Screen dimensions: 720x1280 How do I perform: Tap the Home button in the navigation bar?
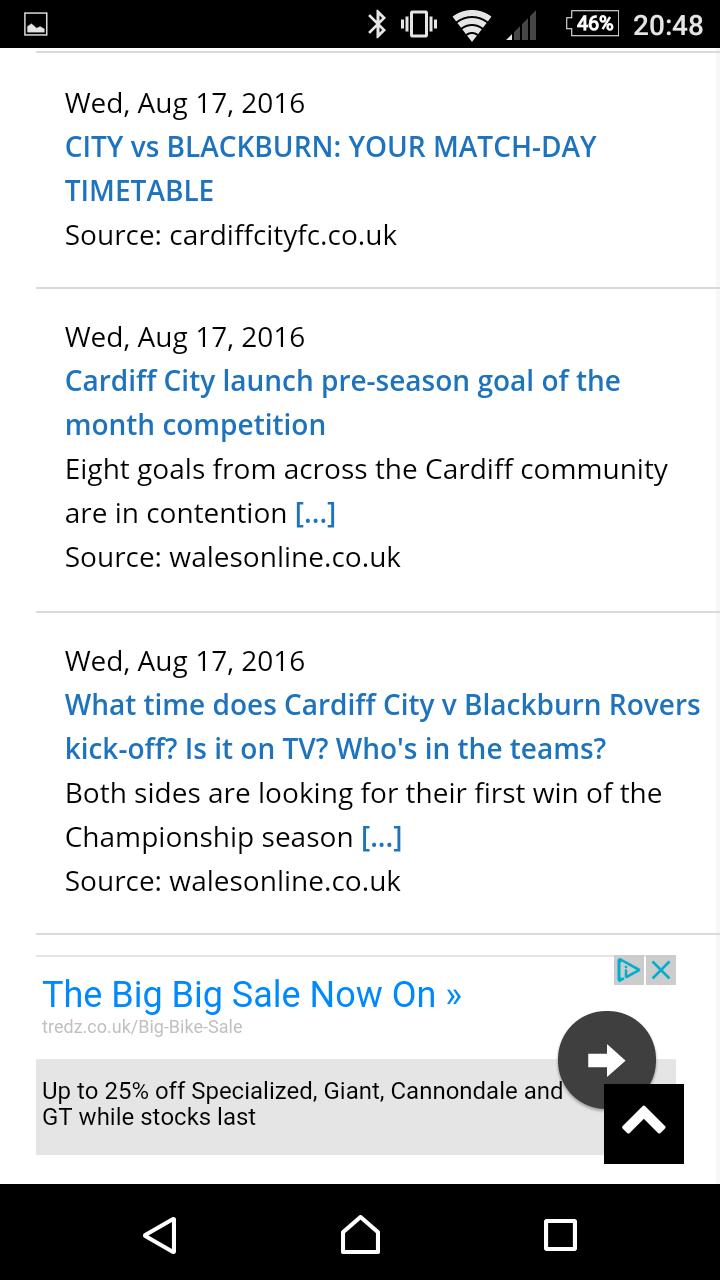[360, 1235]
